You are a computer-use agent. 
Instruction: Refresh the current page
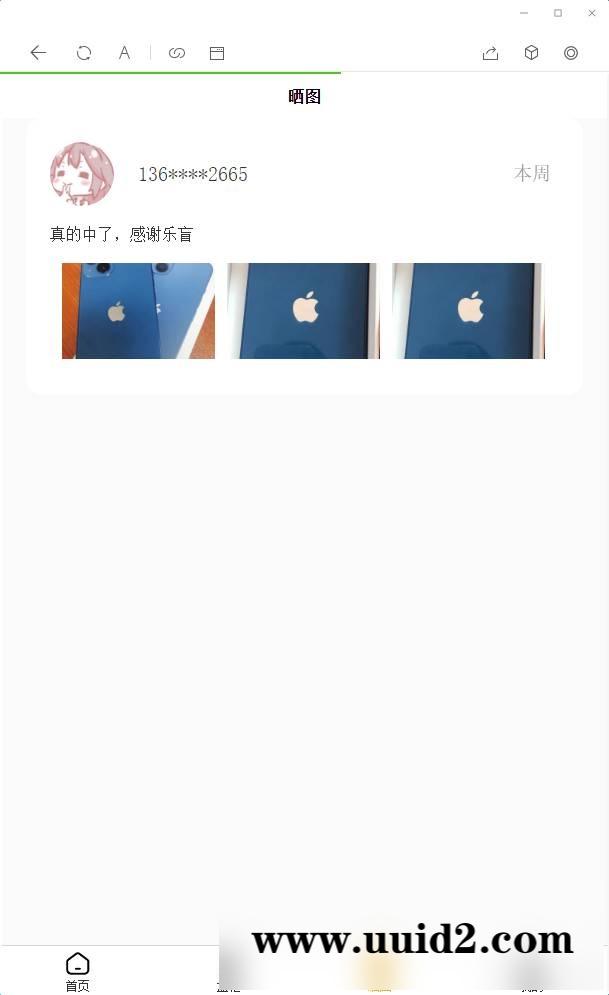pos(84,53)
